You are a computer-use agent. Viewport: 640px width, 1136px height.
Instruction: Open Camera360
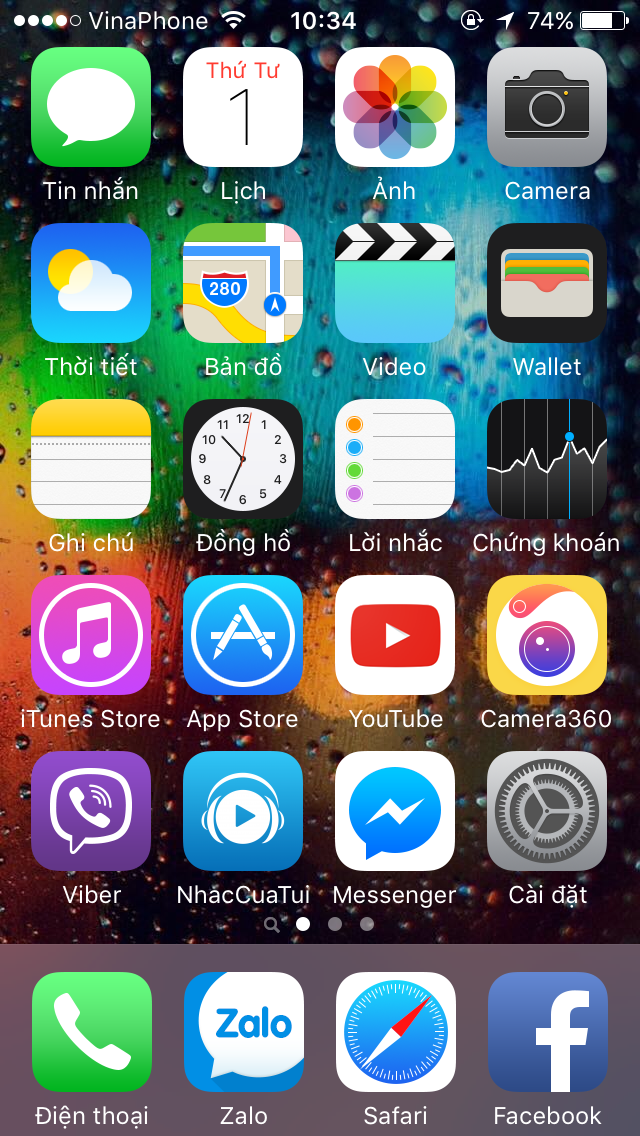pyautogui.click(x=547, y=635)
